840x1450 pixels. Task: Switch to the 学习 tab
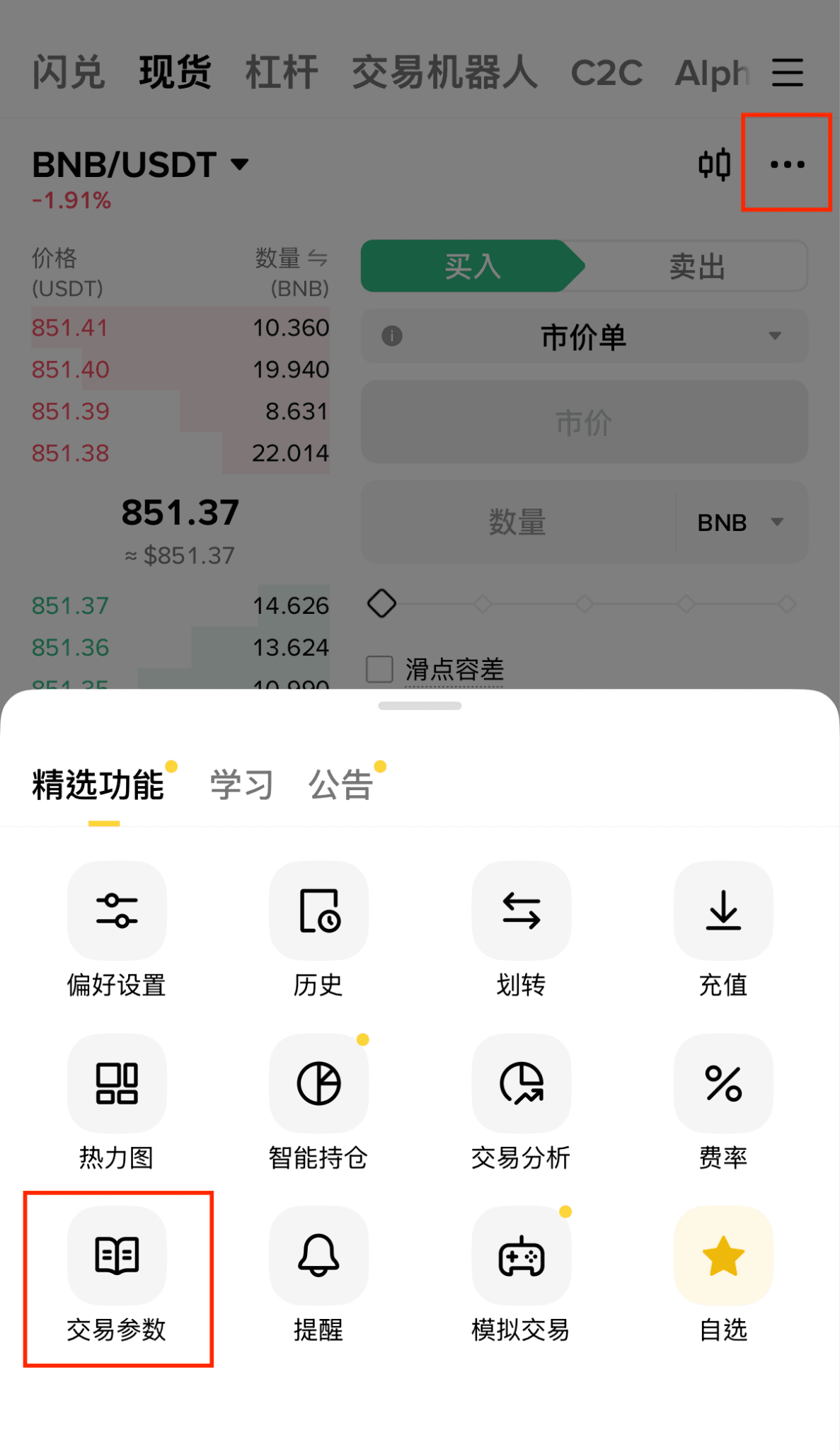click(241, 784)
